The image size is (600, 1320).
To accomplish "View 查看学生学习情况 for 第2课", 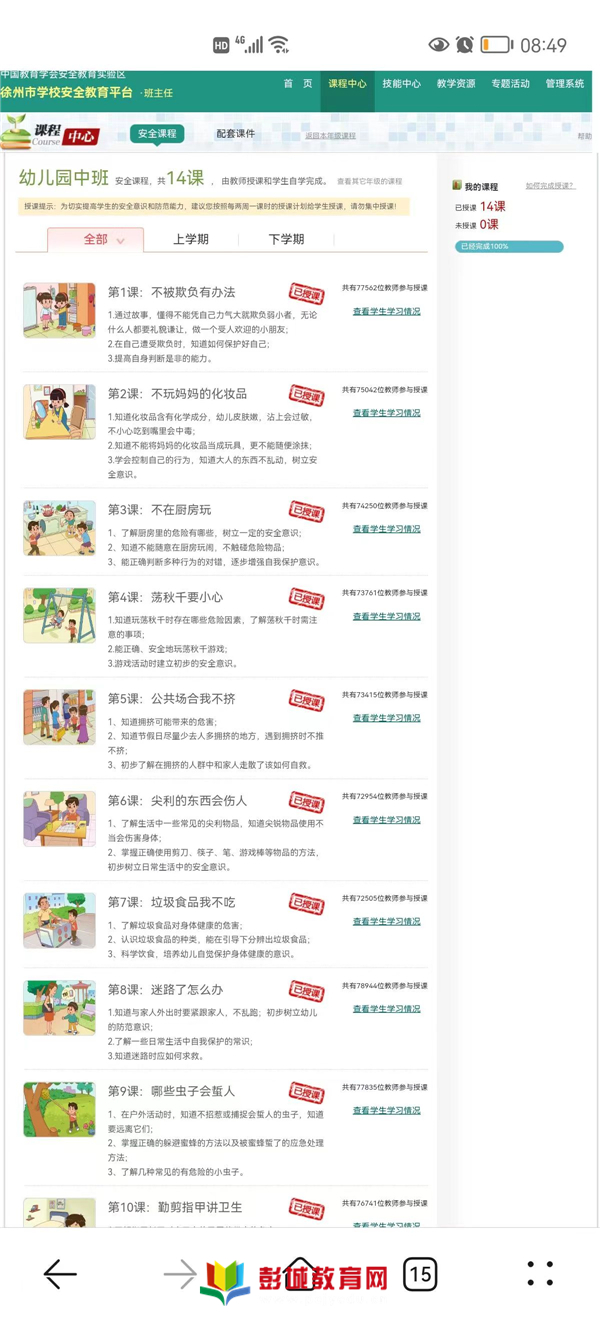I will pos(386,413).
